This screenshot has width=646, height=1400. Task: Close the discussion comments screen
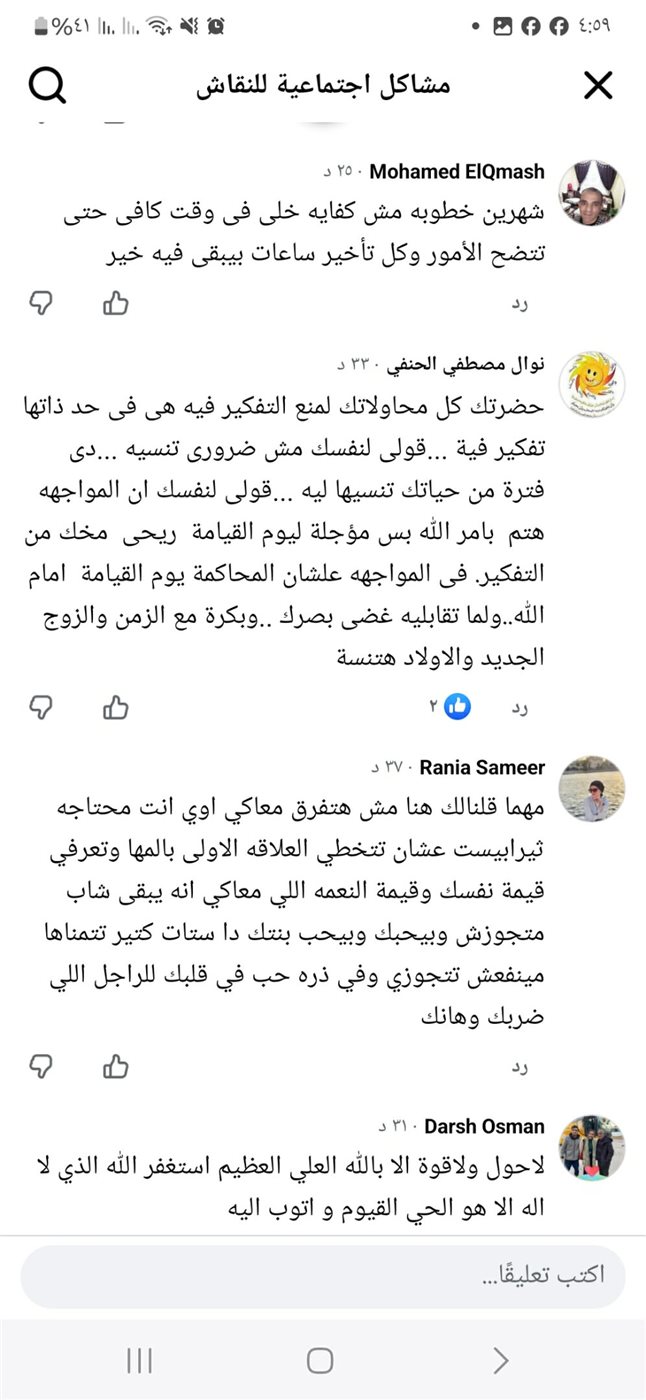(598, 87)
